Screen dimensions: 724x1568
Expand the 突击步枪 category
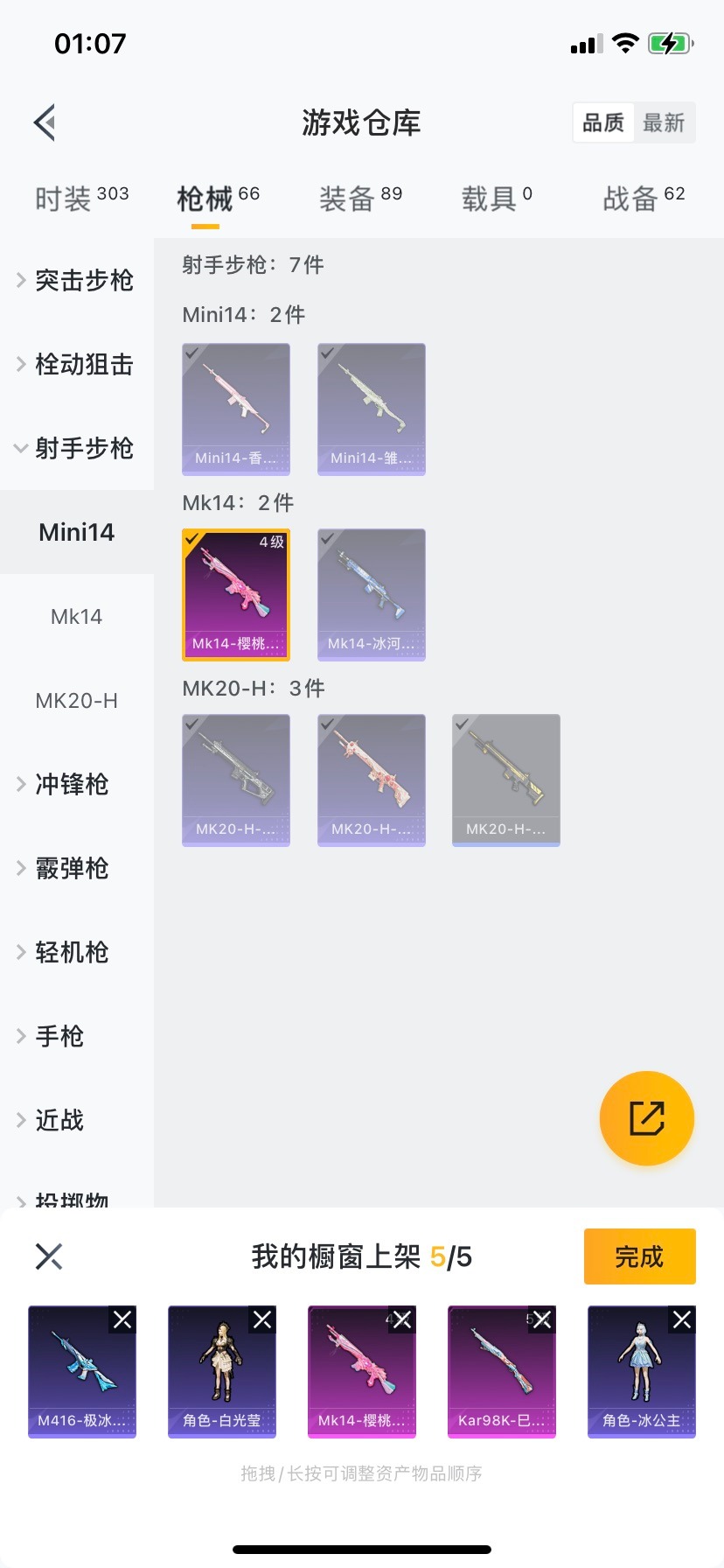[x=76, y=280]
